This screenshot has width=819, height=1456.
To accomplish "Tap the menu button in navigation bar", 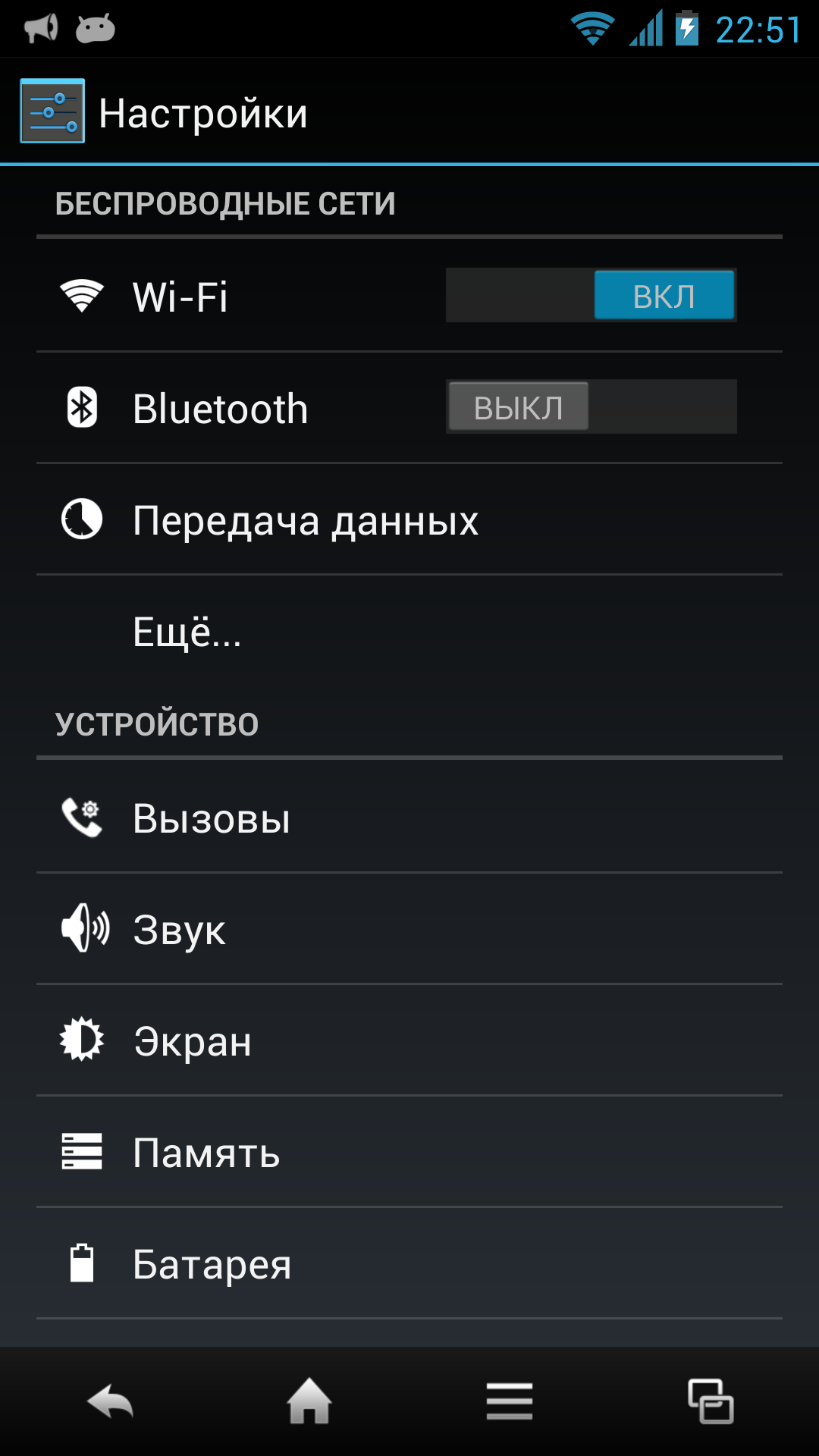I will pyautogui.click(x=510, y=1401).
